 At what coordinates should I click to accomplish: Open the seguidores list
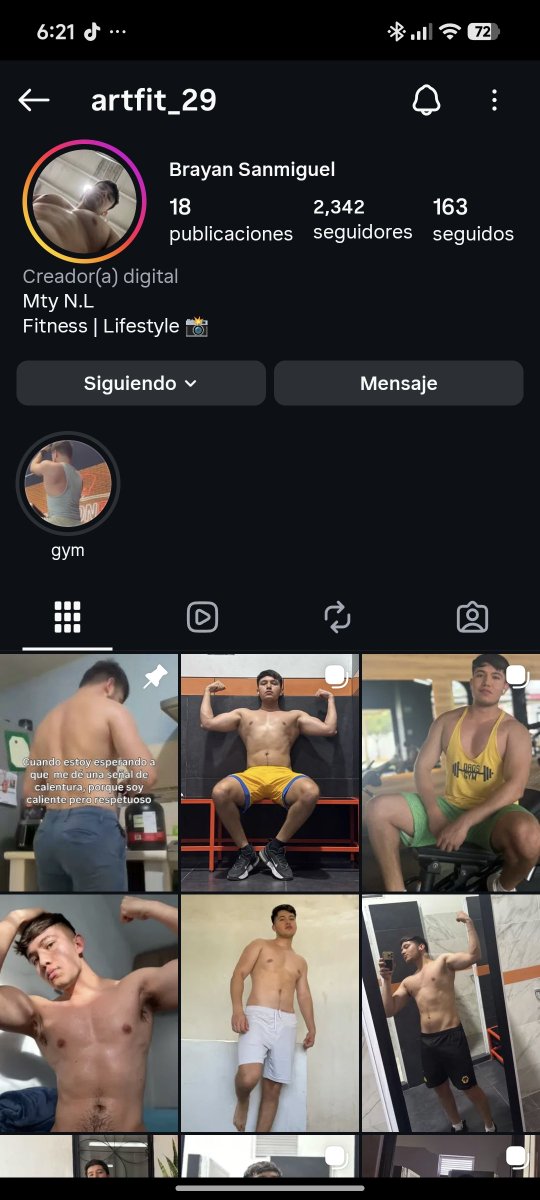click(x=362, y=219)
